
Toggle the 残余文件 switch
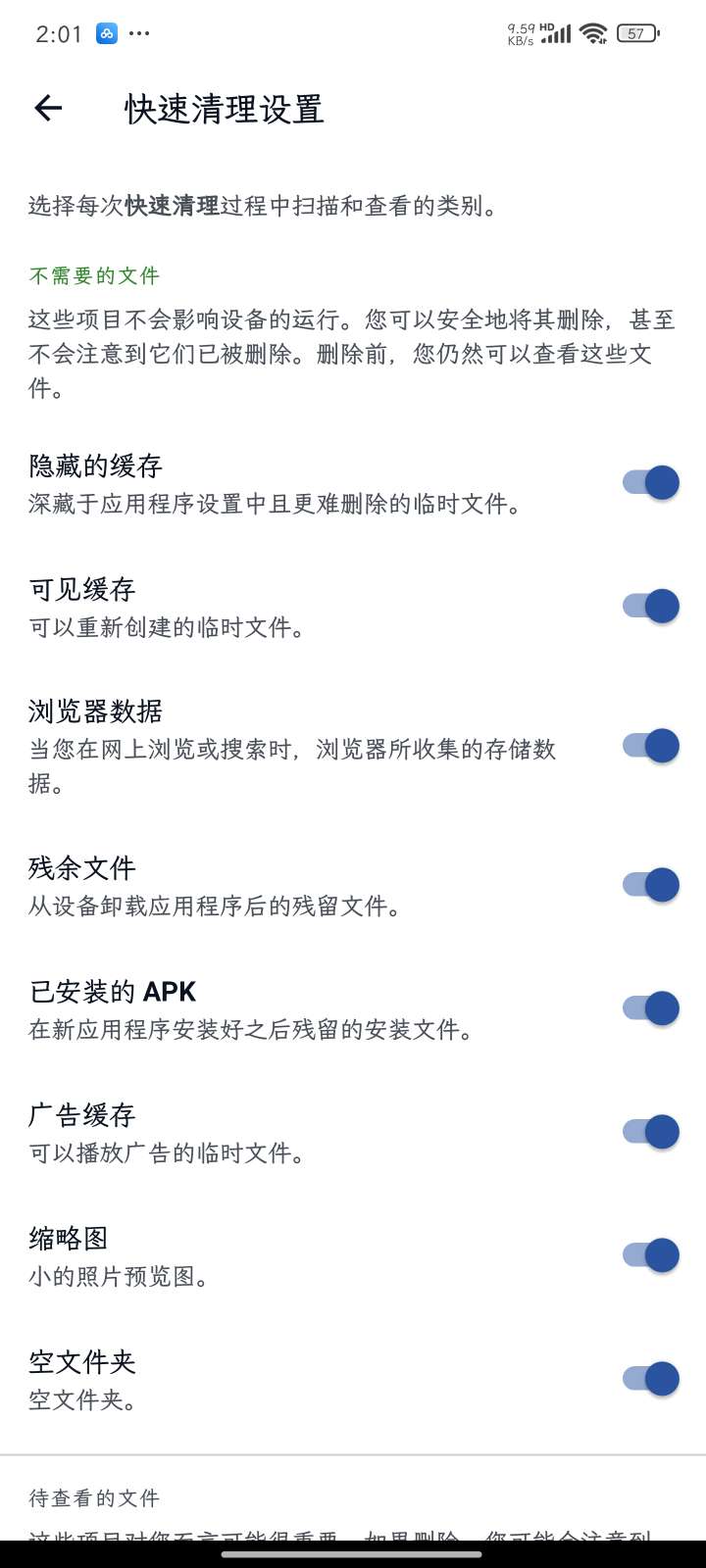[651, 885]
